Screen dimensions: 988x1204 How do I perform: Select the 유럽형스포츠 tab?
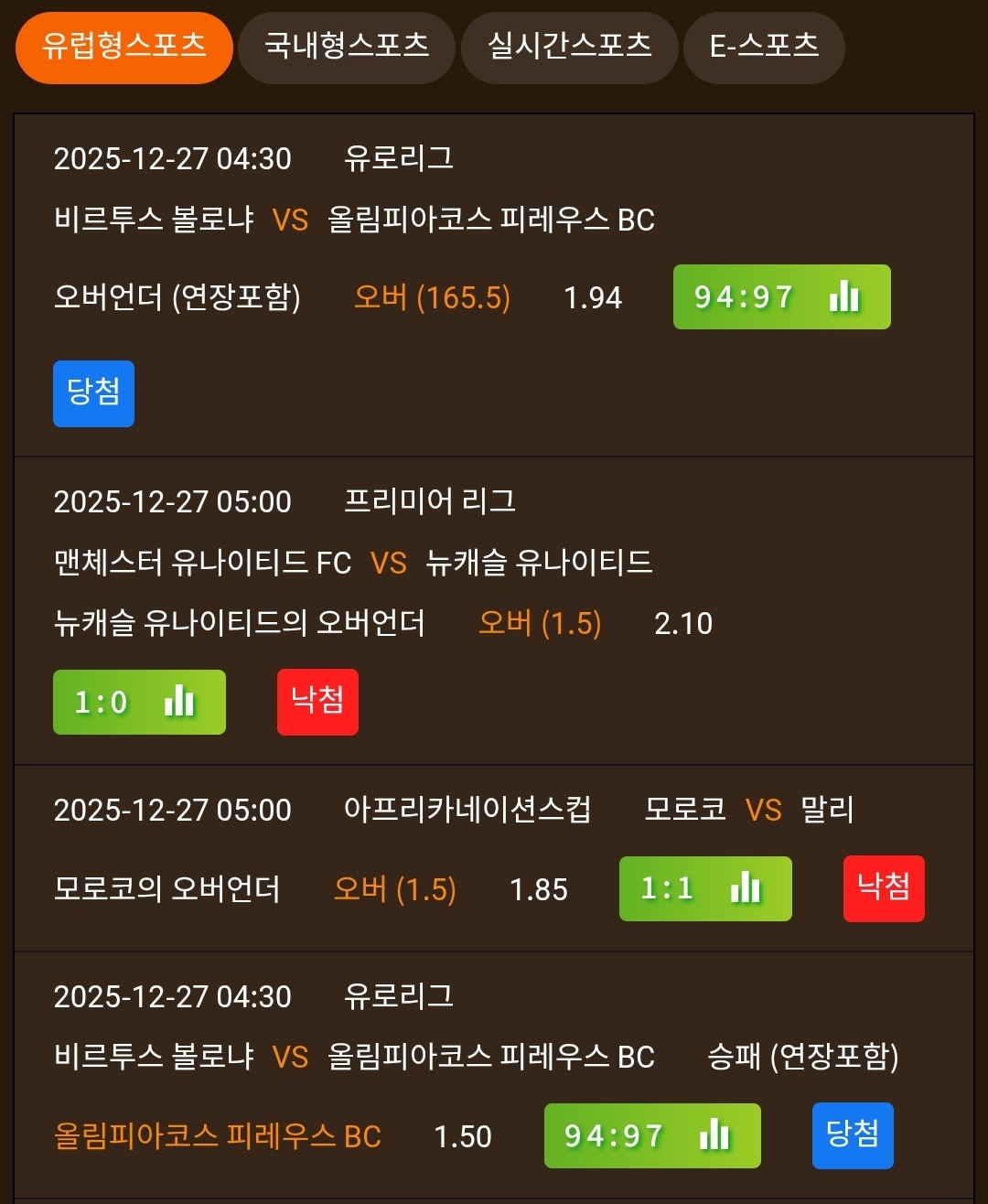coord(123,48)
